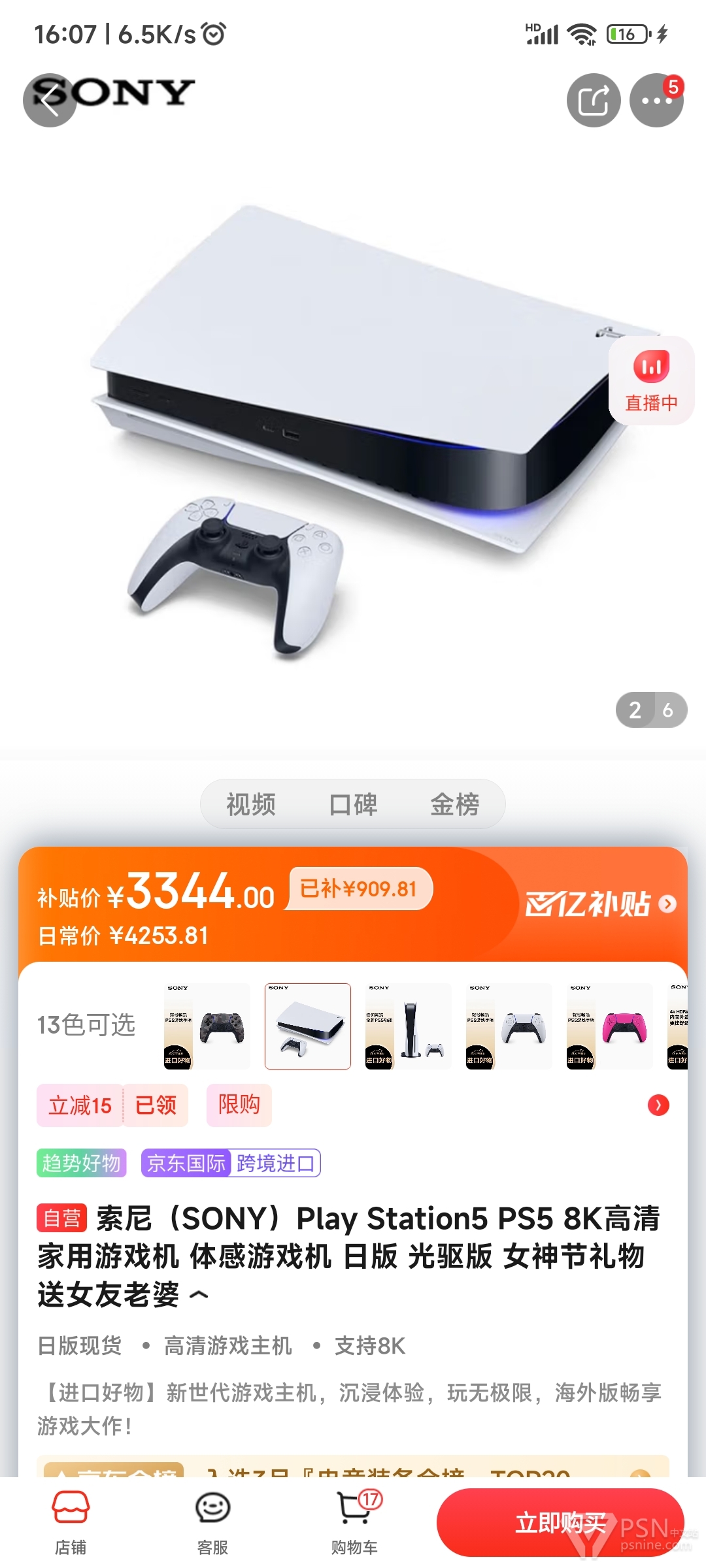
Task: Select the white controller variant
Action: tap(509, 1026)
